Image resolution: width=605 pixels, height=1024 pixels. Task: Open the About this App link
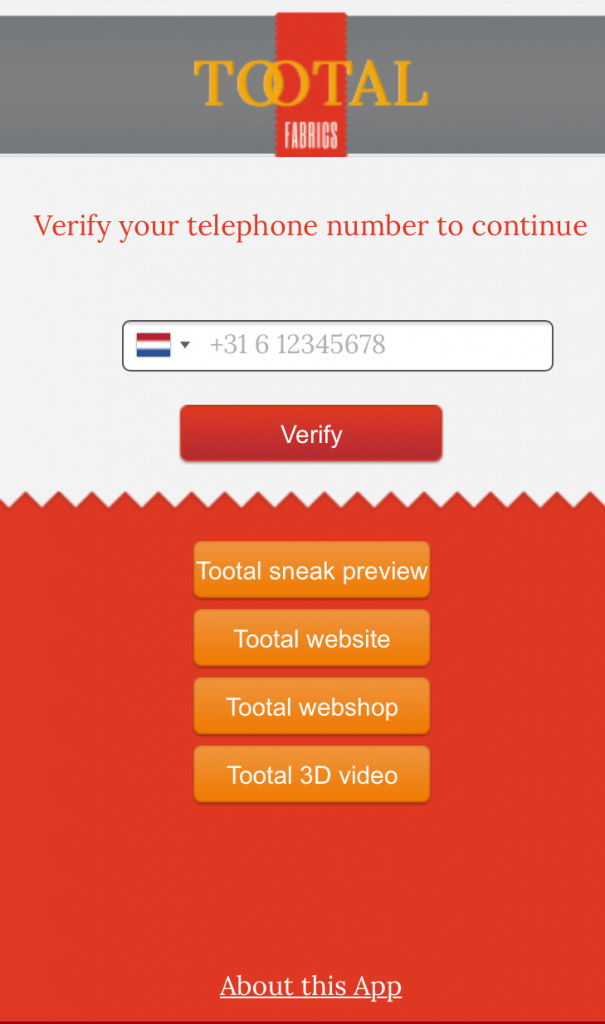[311, 986]
